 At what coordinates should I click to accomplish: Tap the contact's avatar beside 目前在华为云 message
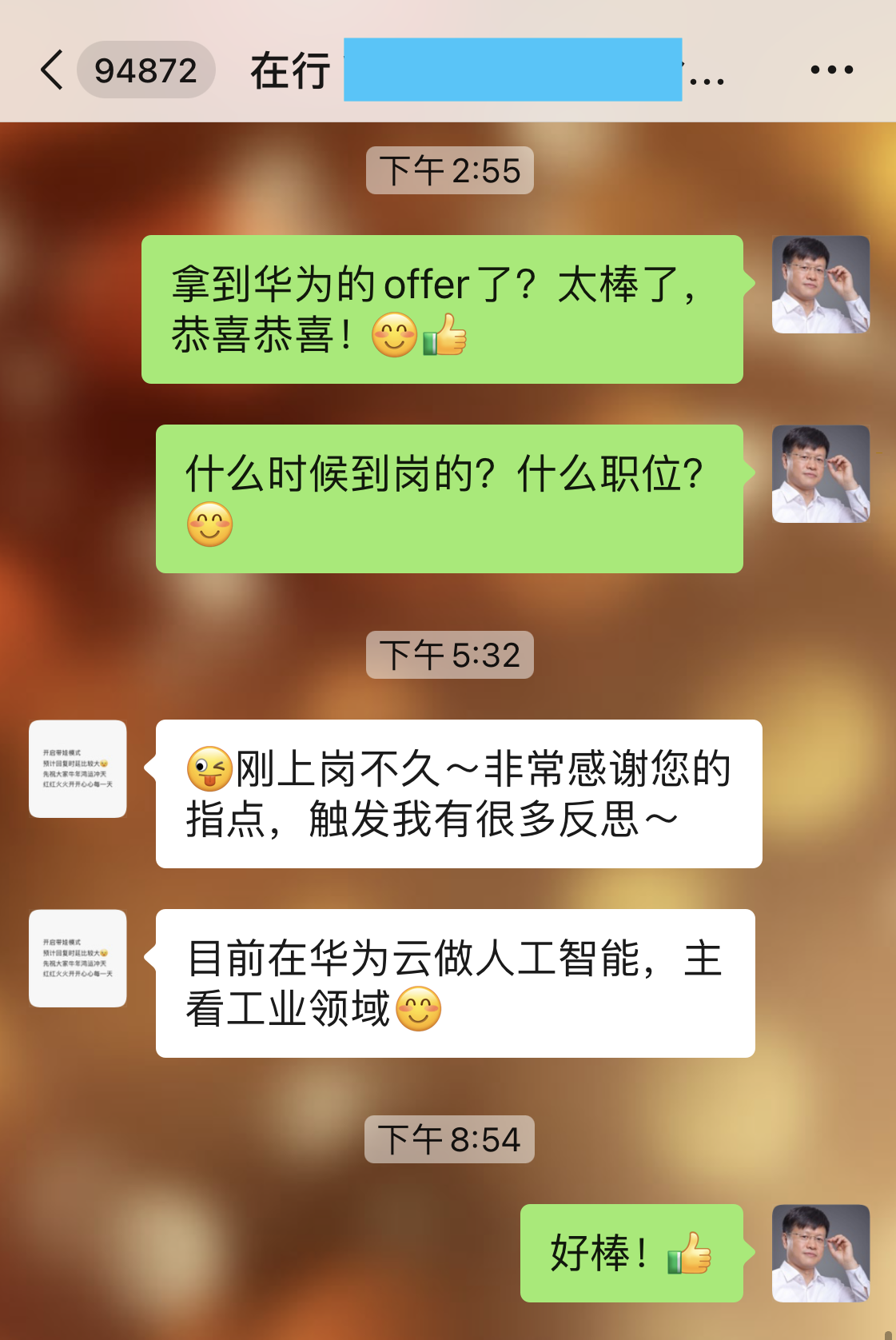coord(78,958)
